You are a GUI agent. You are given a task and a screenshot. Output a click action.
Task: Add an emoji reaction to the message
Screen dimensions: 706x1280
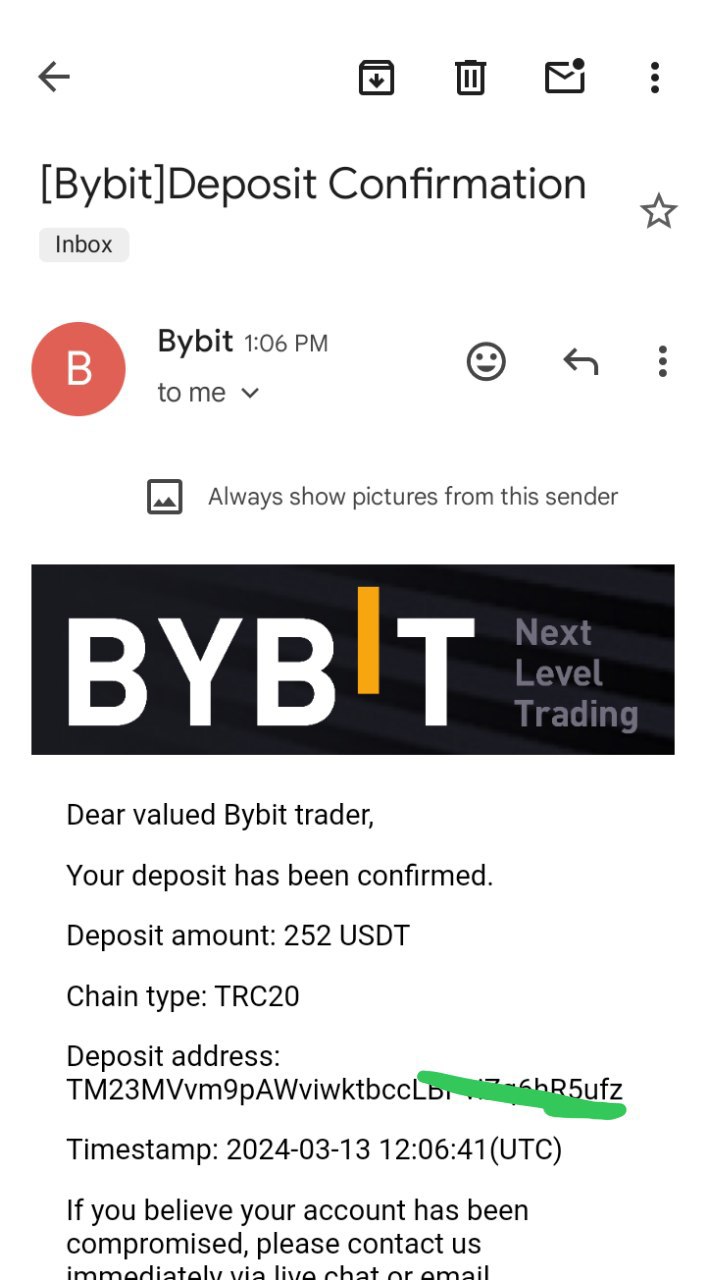pyautogui.click(x=486, y=362)
